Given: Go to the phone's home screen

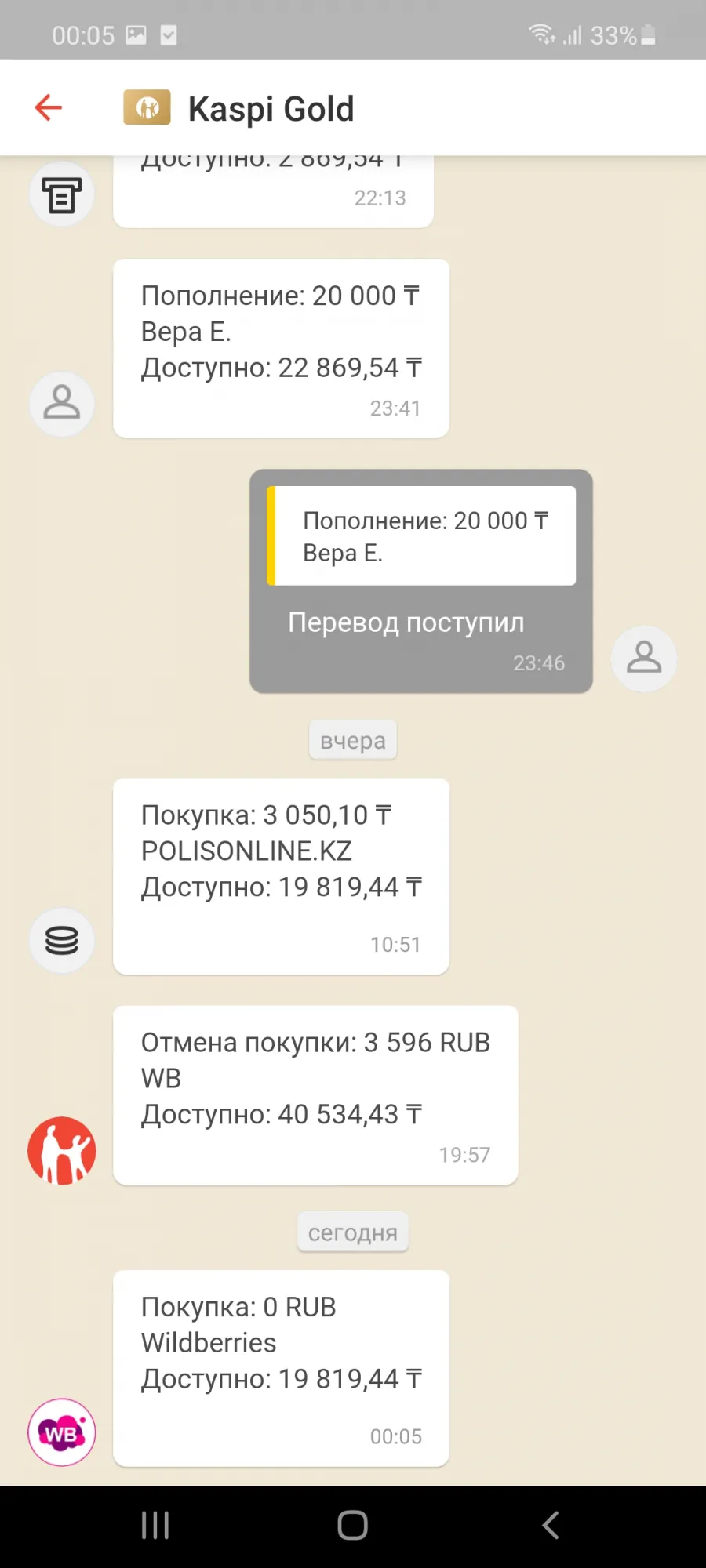Looking at the screenshot, I should point(352,1526).
